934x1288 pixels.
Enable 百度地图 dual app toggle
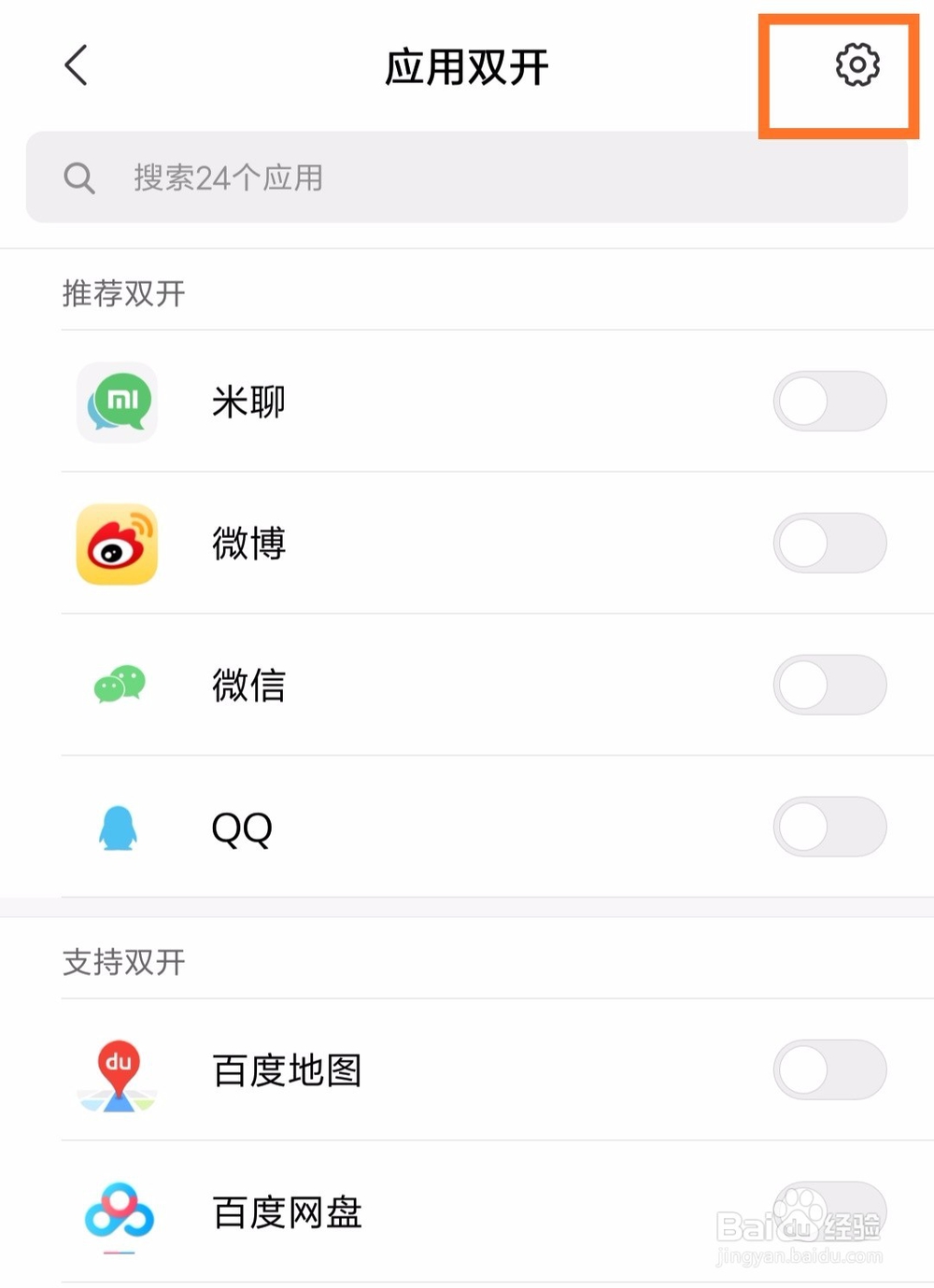(x=829, y=1070)
